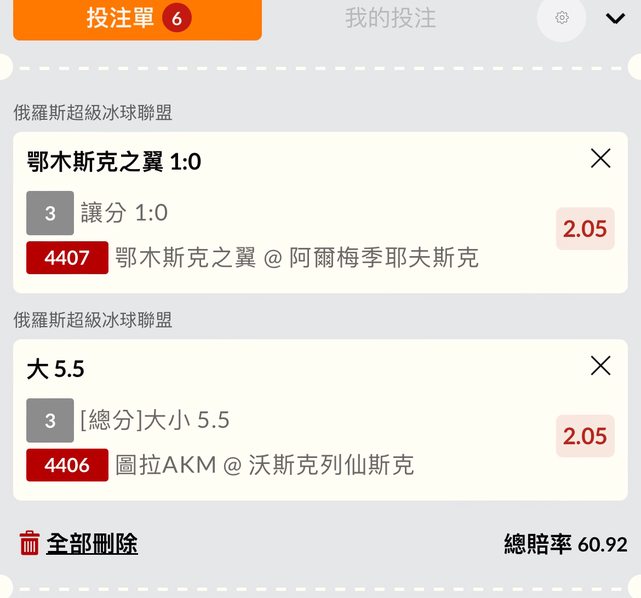This screenshot has width=641, height=598.
Task: Switch to the 我的投注 tab
Action: coord(390,18)
